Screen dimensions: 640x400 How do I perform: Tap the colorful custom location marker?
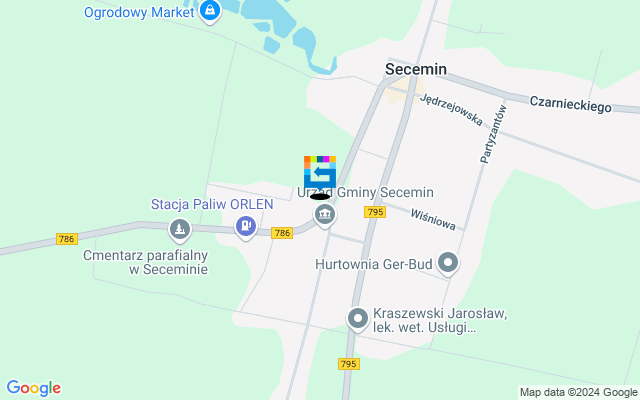[x=320, y=172]
